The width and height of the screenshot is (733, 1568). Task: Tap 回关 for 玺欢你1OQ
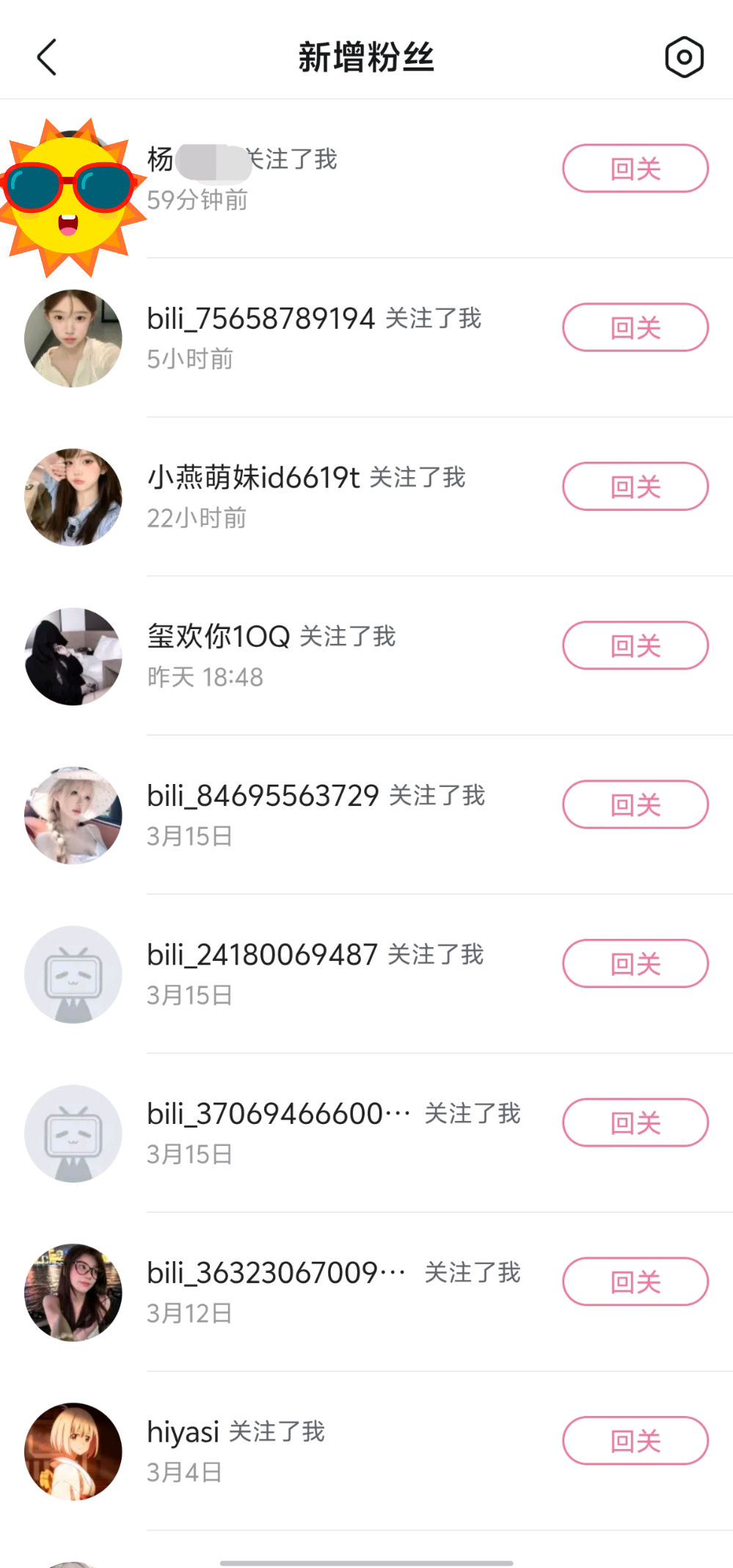tap(635, 645)
